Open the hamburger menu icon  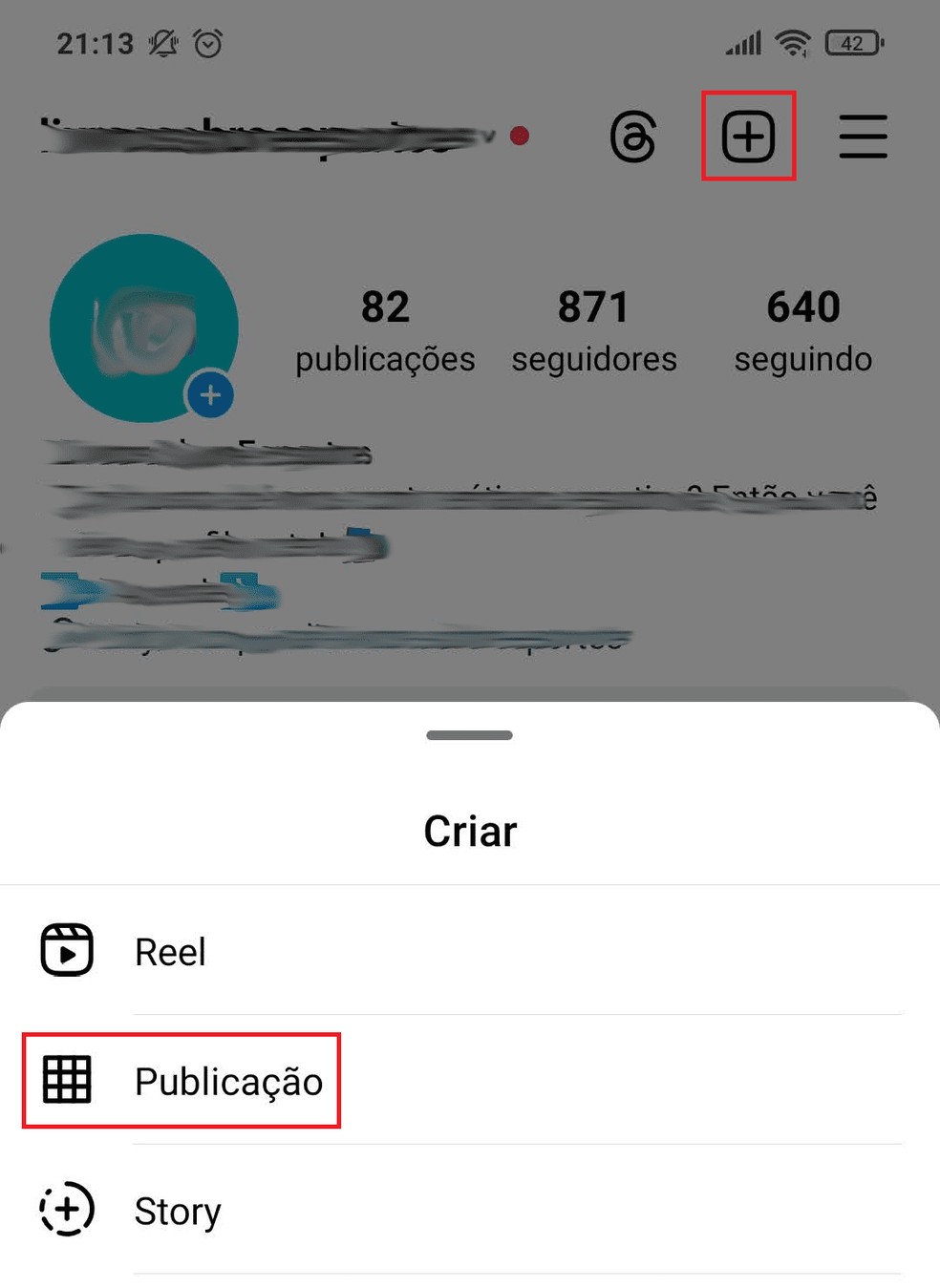click(862, 137)
